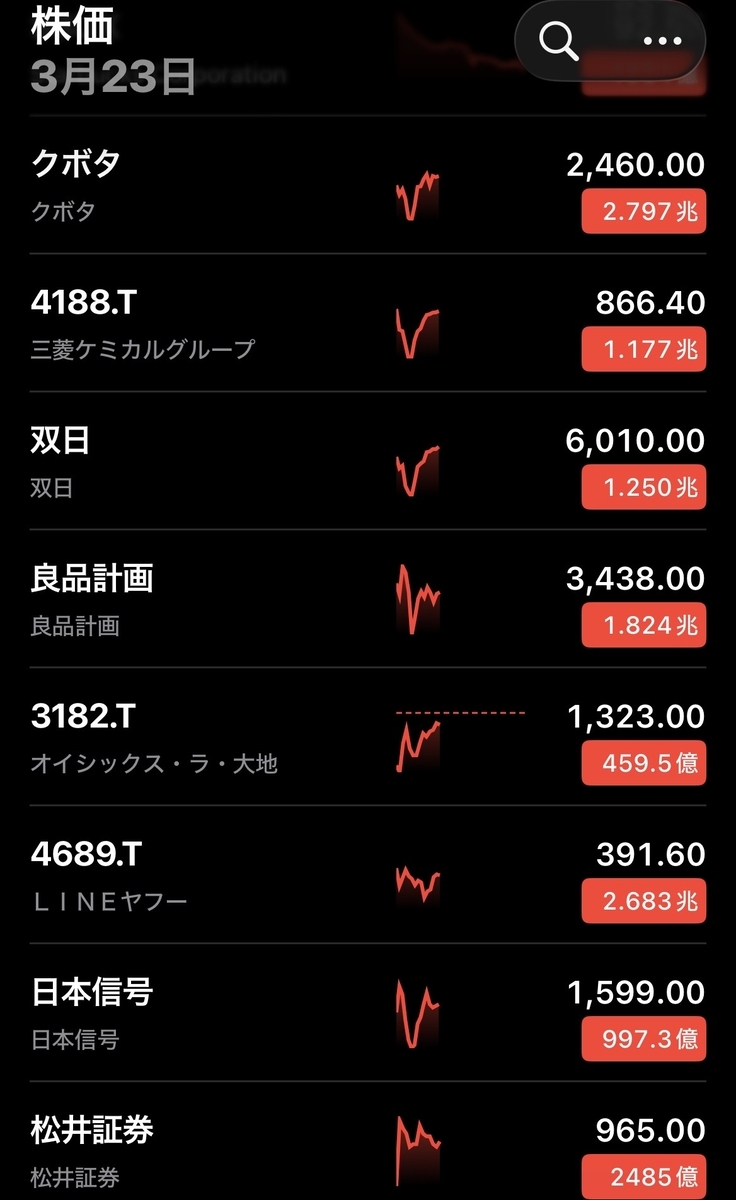Open the 松井証券 stock details
Screen dimensions: 736x1200
(368, 1141)
